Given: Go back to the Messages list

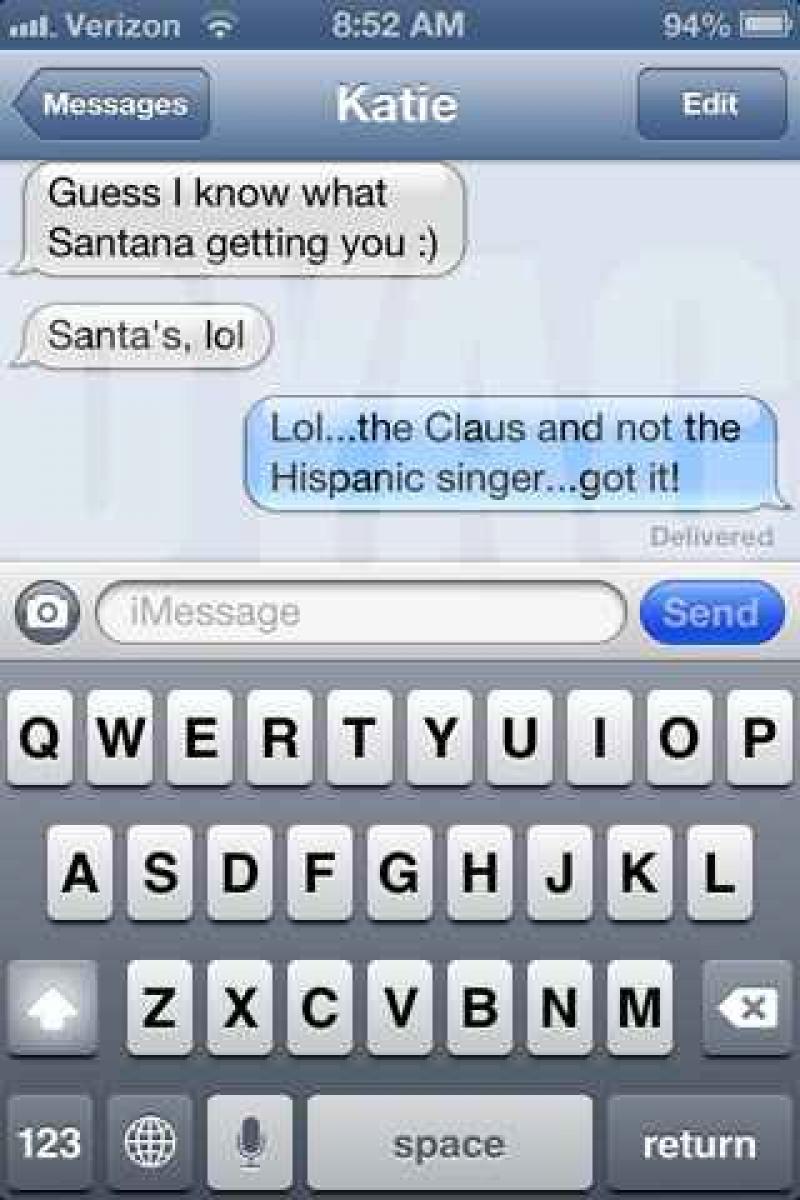Looking at the screenshot, I should [112, 104].
